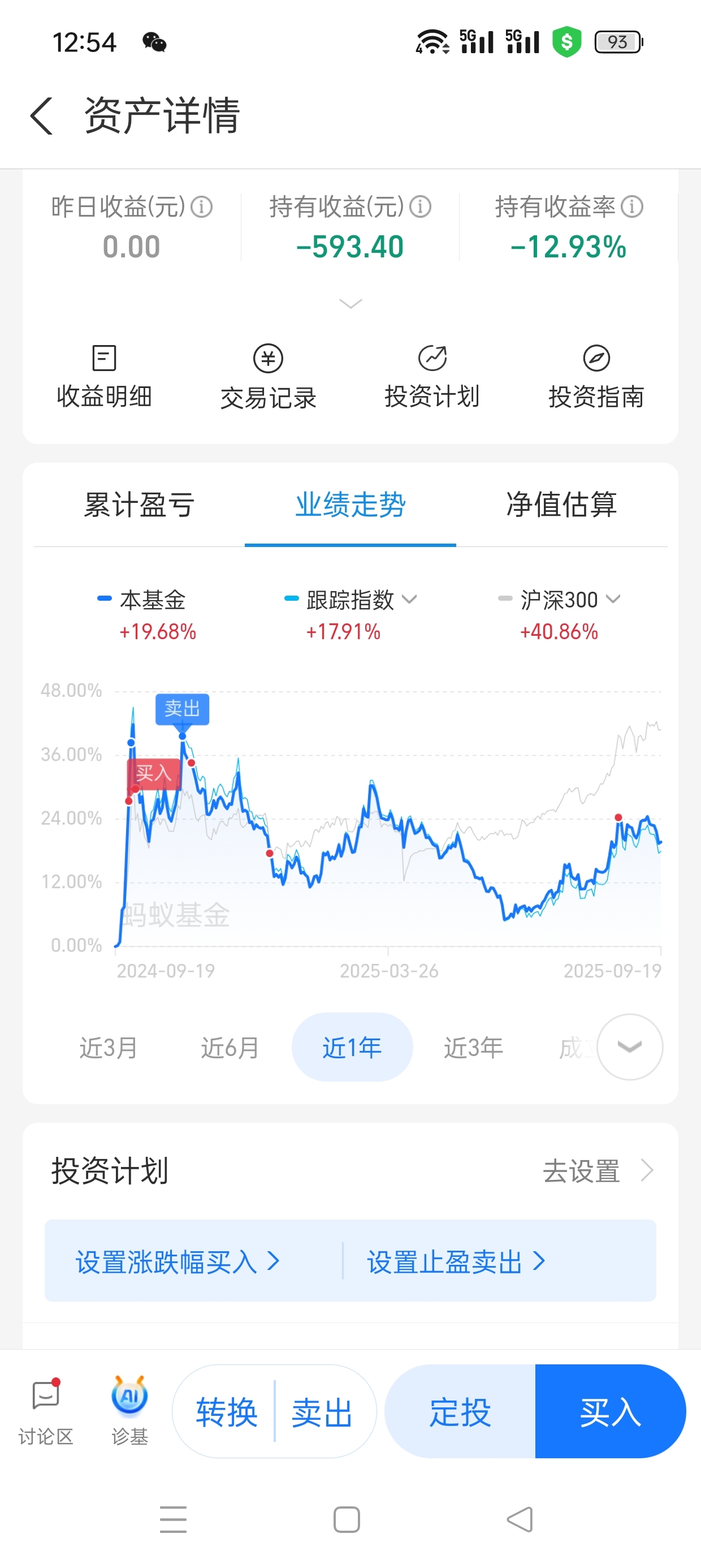701x1568 pixels.
Task: Select 近6月 time range
Action: click(x=230, y=1048)
